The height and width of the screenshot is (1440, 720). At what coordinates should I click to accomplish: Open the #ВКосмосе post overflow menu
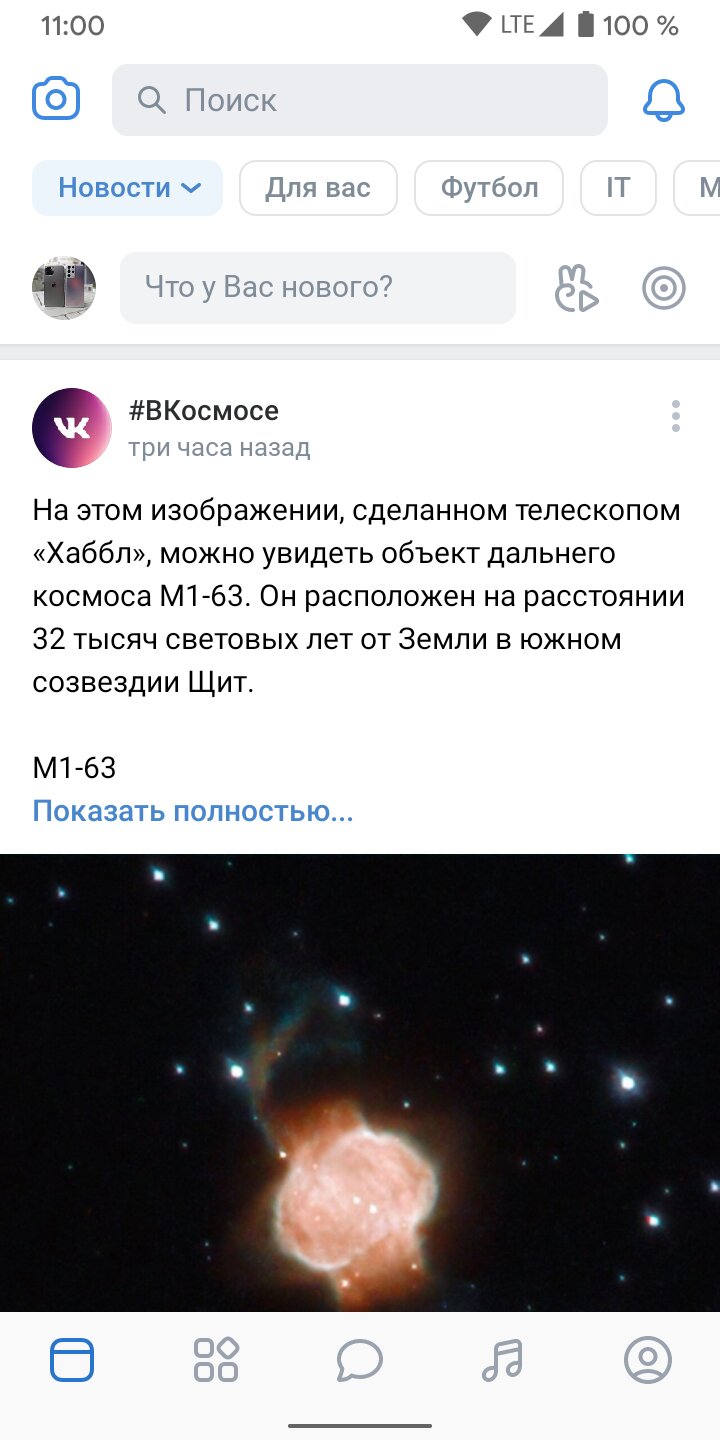(x=676, y=416)
